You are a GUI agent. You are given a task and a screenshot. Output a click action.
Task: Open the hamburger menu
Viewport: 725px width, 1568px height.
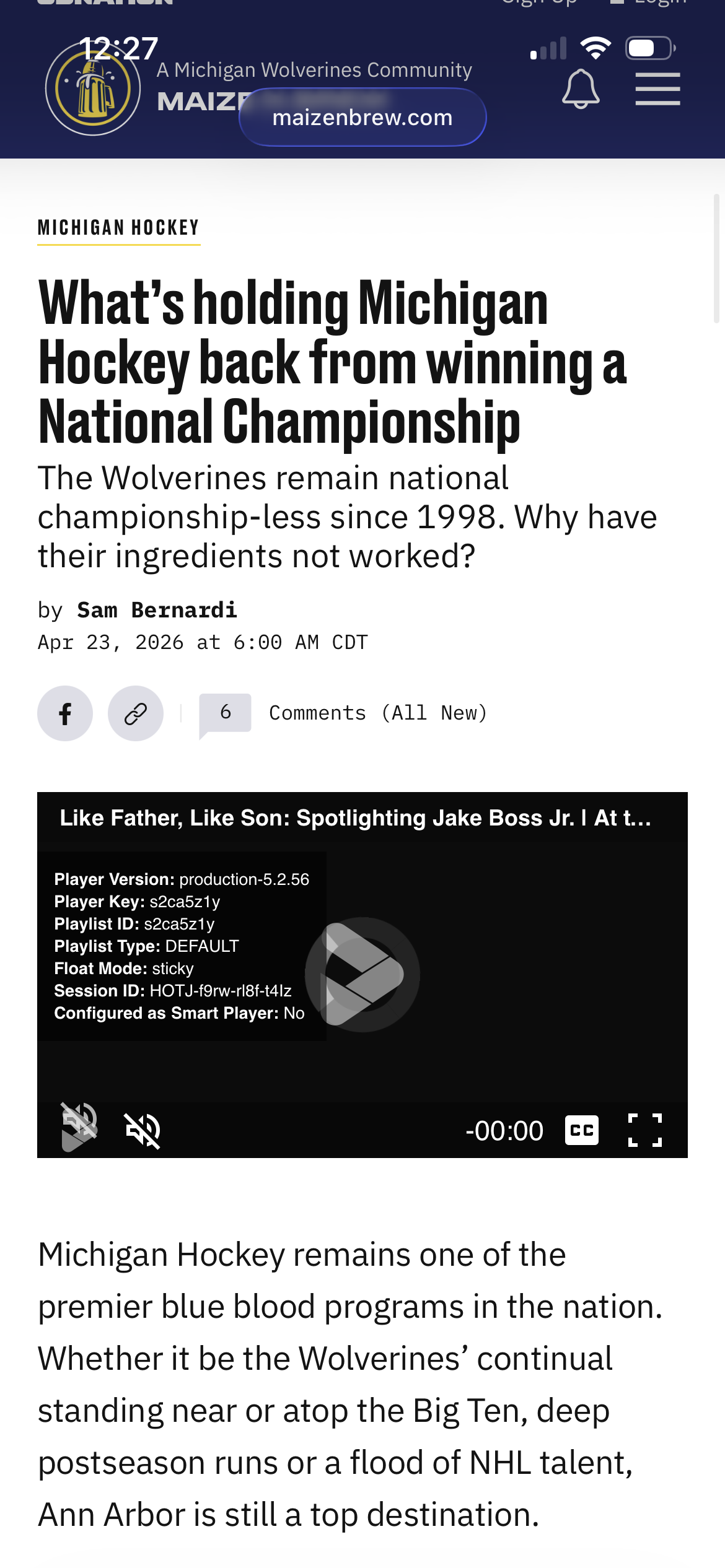click(657, 89)
